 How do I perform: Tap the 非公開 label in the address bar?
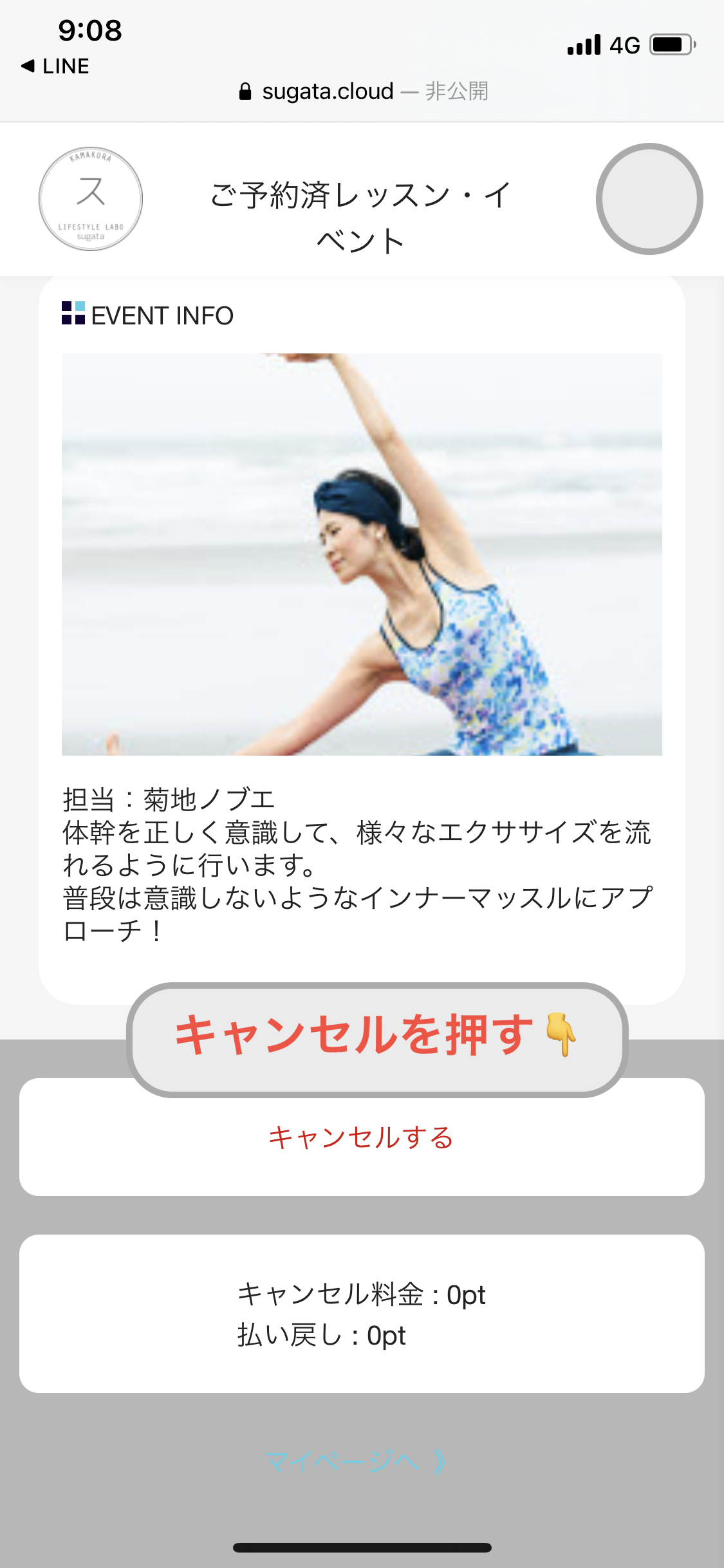click(457, 90)
